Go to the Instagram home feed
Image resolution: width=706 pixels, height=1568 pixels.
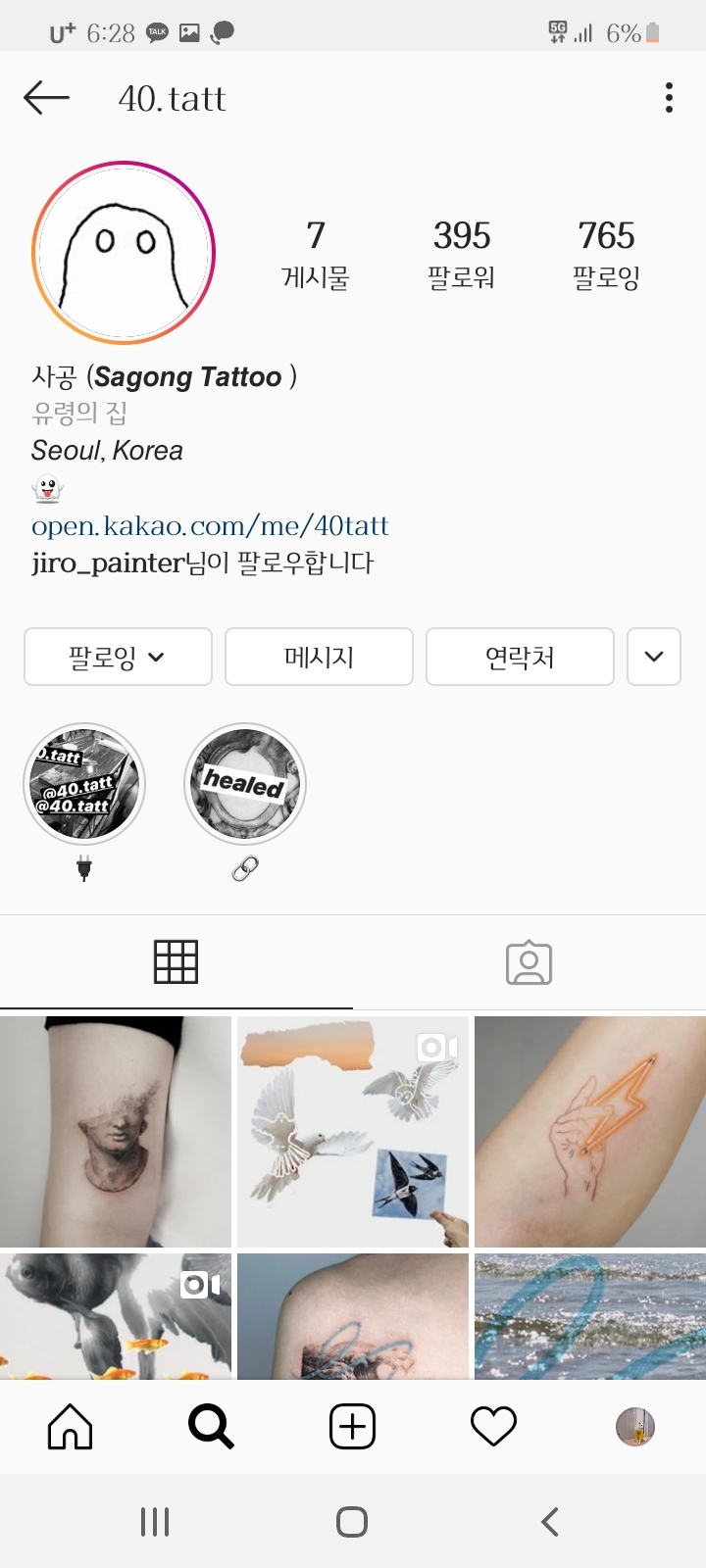point(71,1427)
